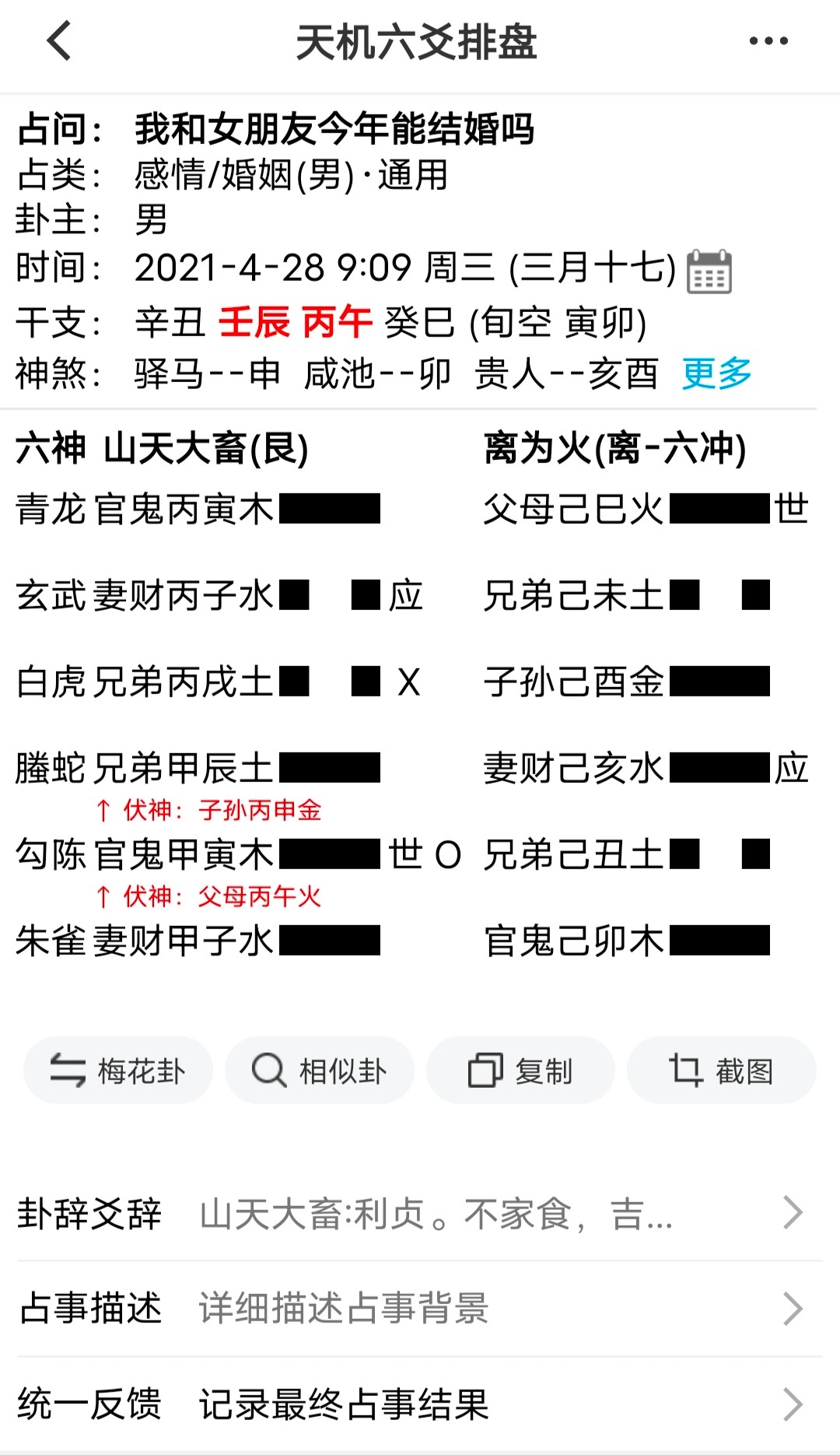This screenshot has height=1455, width=840.
Task: Take a screenshot with 截图
Action: pyautogui.click(x=722, y=1071)
